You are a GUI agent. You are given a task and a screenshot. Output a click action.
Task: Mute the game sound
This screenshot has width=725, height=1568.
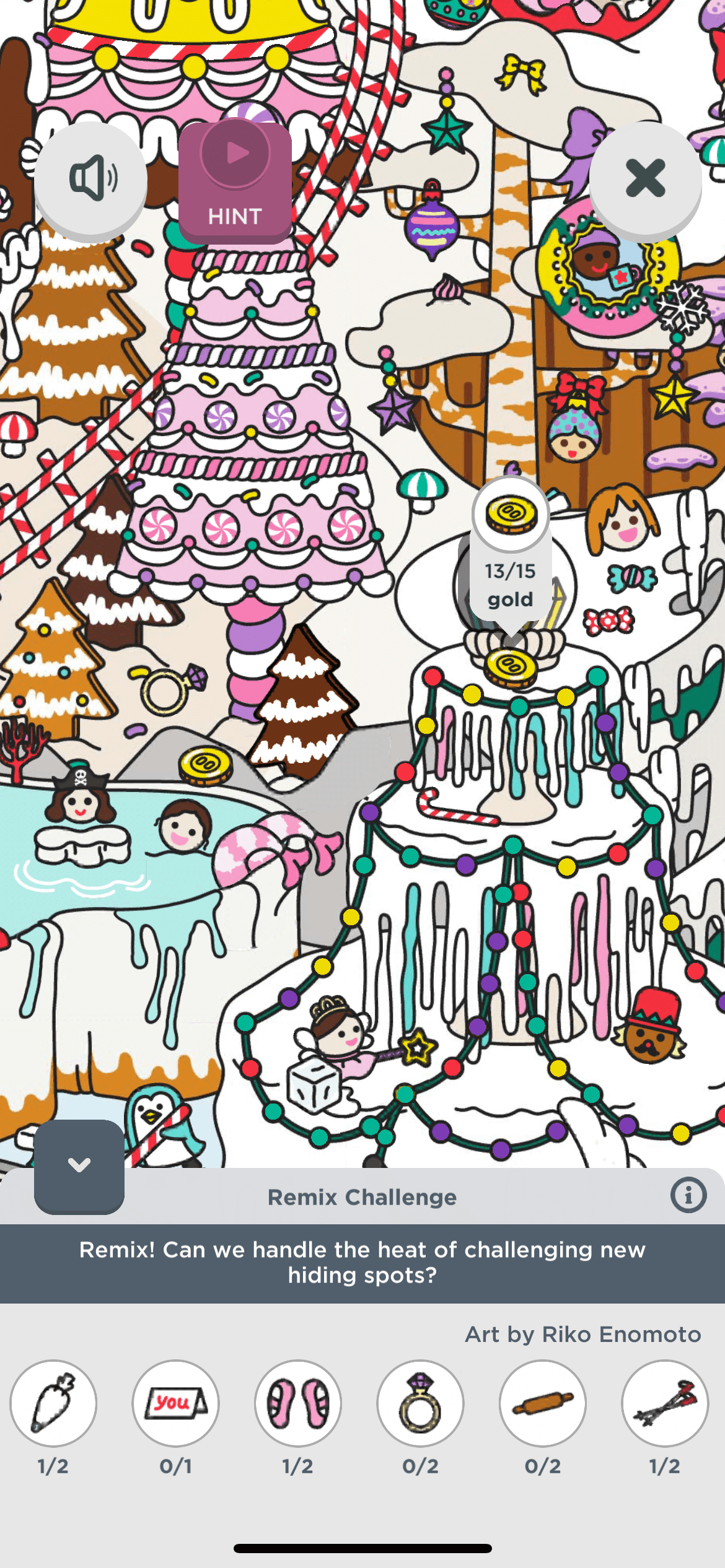[90, 179]
